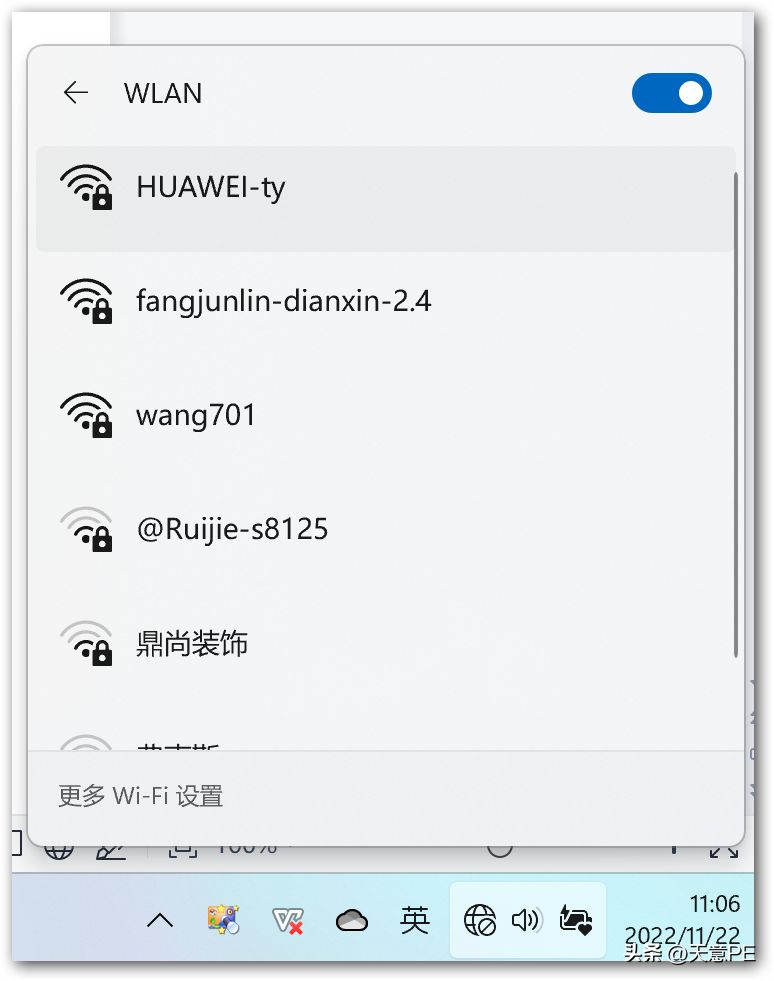
Task: Open the 鼎尚装饰 Wi-Fi network
Action: (x=385, y=643)
